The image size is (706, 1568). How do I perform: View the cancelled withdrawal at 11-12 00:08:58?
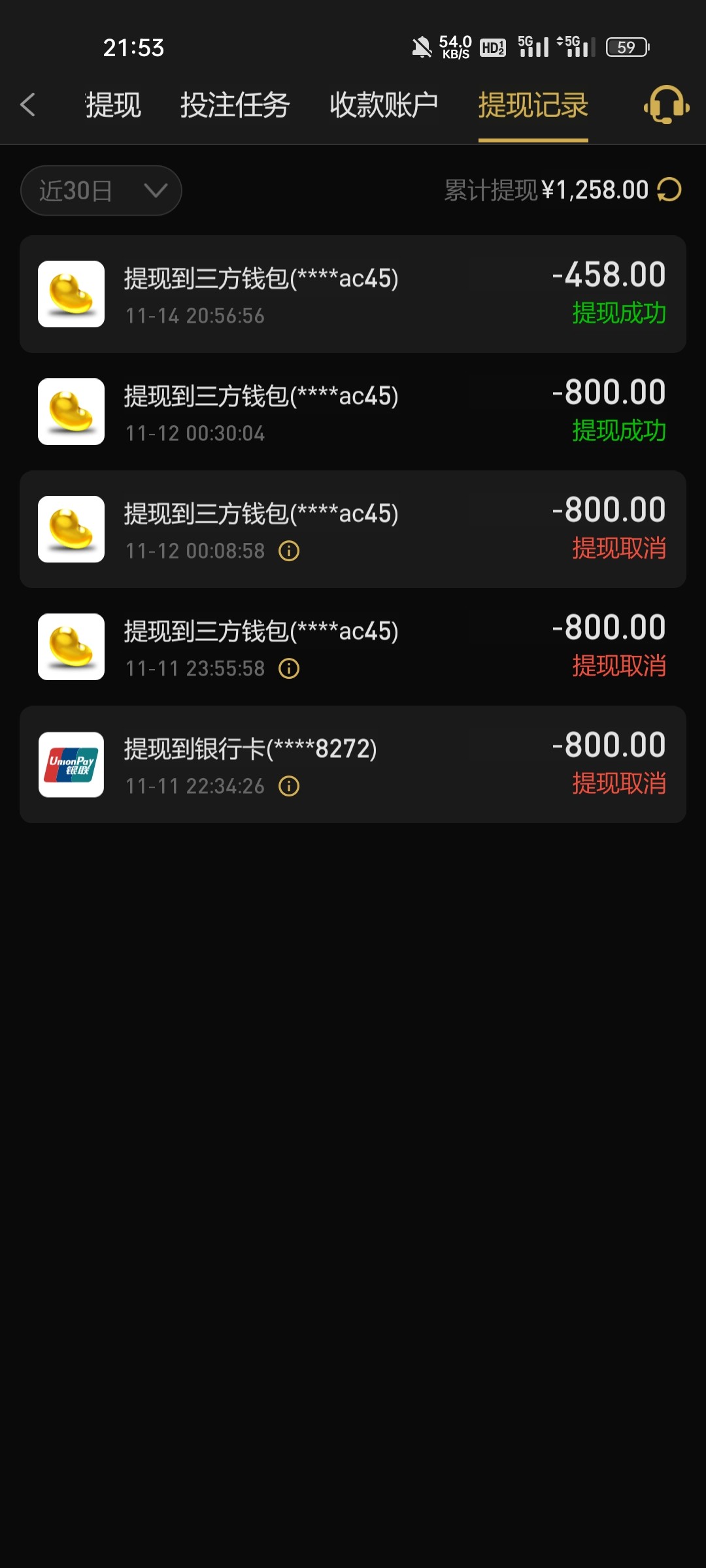pos(353,529)
